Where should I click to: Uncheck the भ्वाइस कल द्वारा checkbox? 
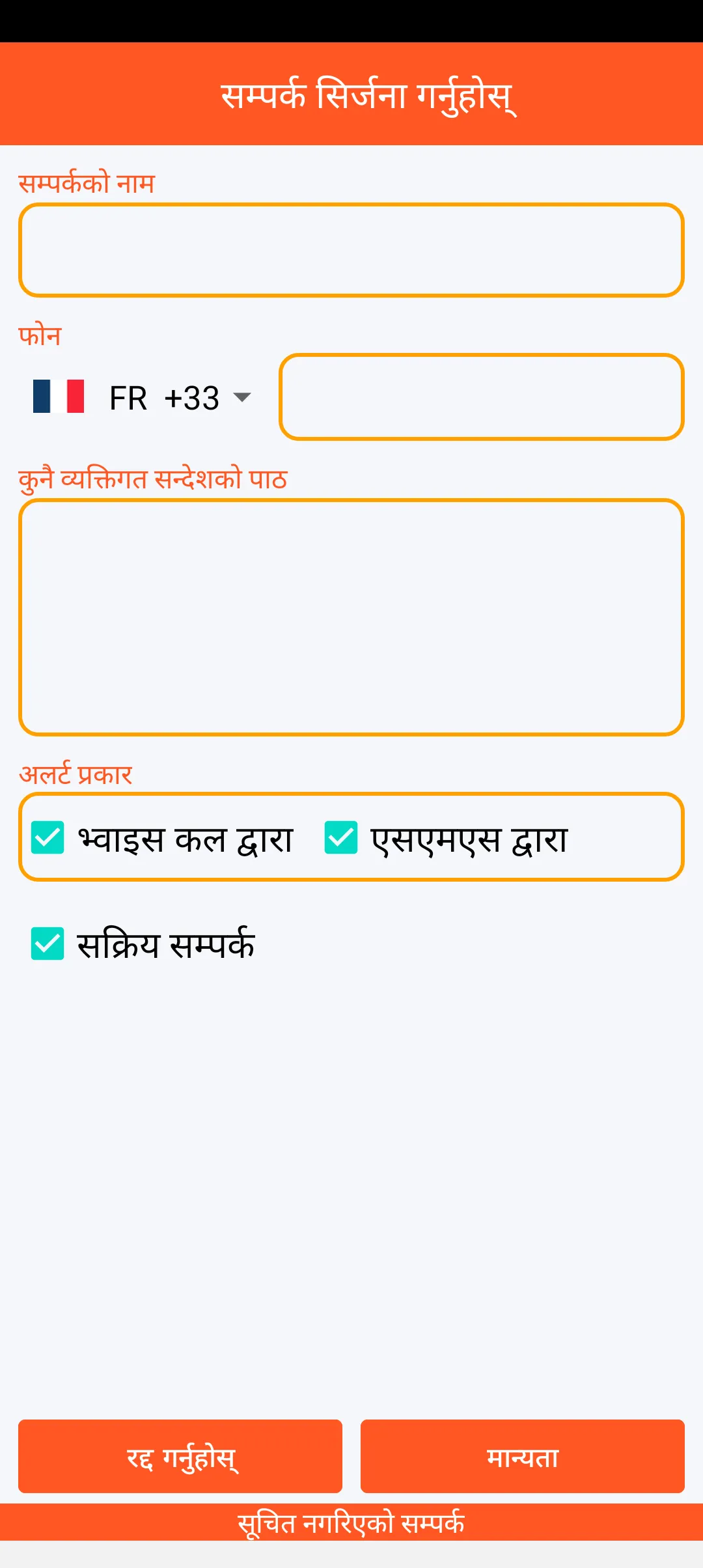48,837
